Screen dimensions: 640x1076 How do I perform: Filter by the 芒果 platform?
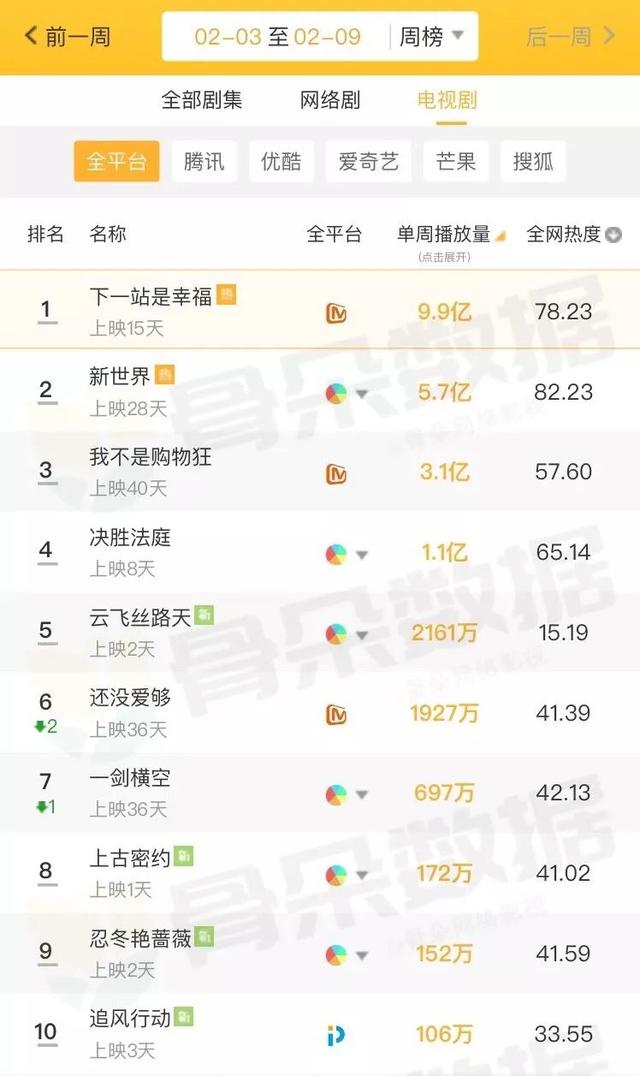click(456, 162)
